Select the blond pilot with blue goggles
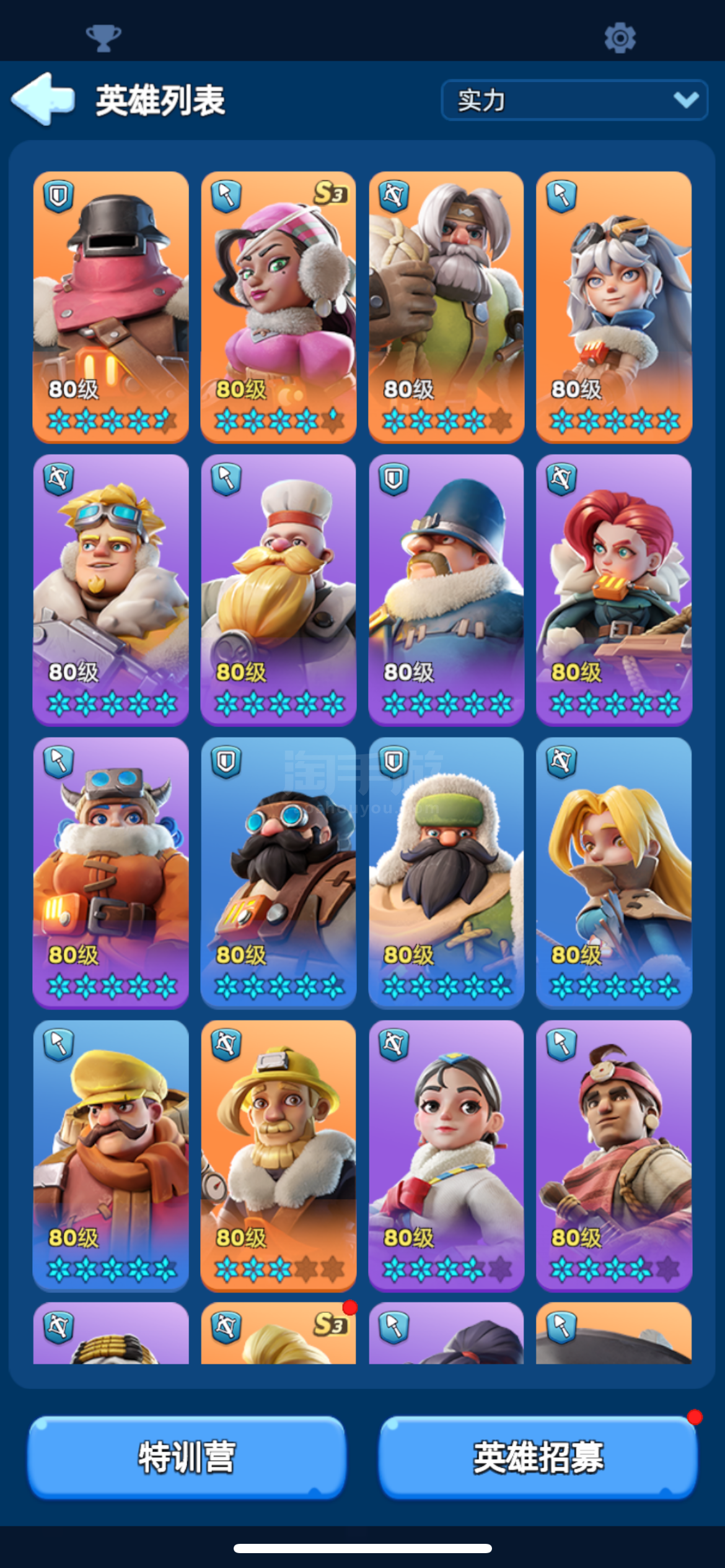This screenshot has width=725, height=1568. coord(111,590)
